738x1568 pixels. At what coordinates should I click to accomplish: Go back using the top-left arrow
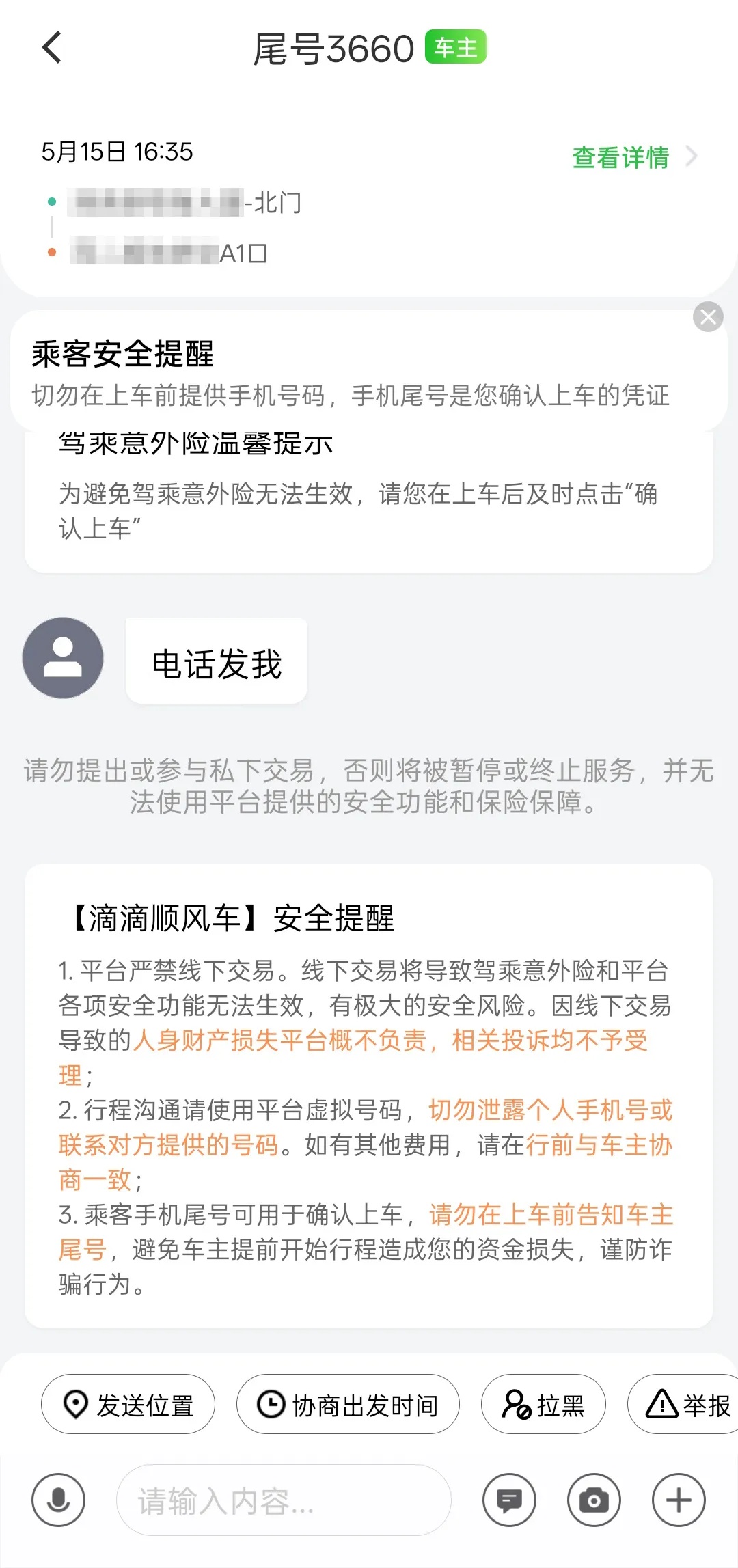pyautogui.click(x=52, y=48)
